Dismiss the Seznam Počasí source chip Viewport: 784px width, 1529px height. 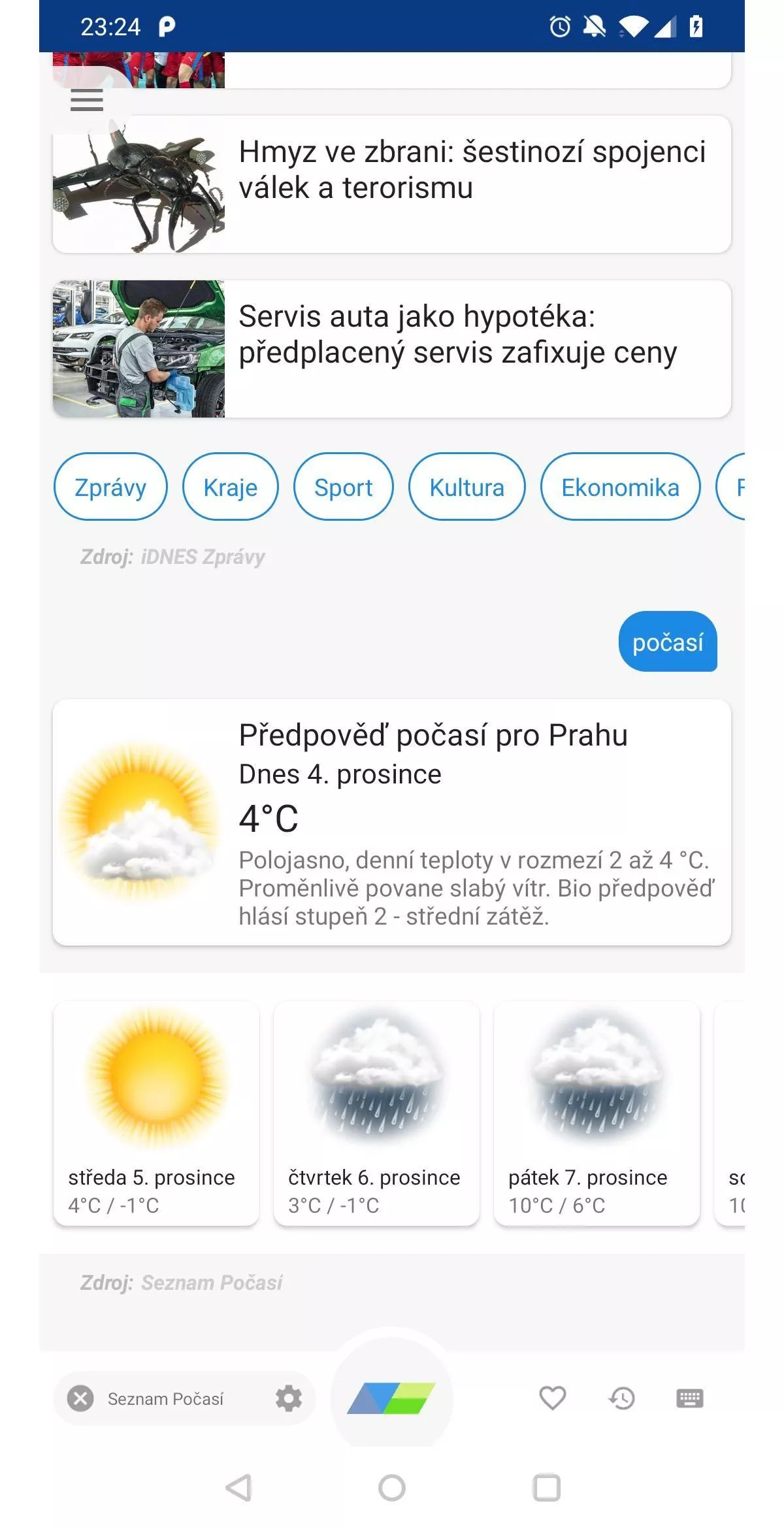click(x=80, y=1398)
